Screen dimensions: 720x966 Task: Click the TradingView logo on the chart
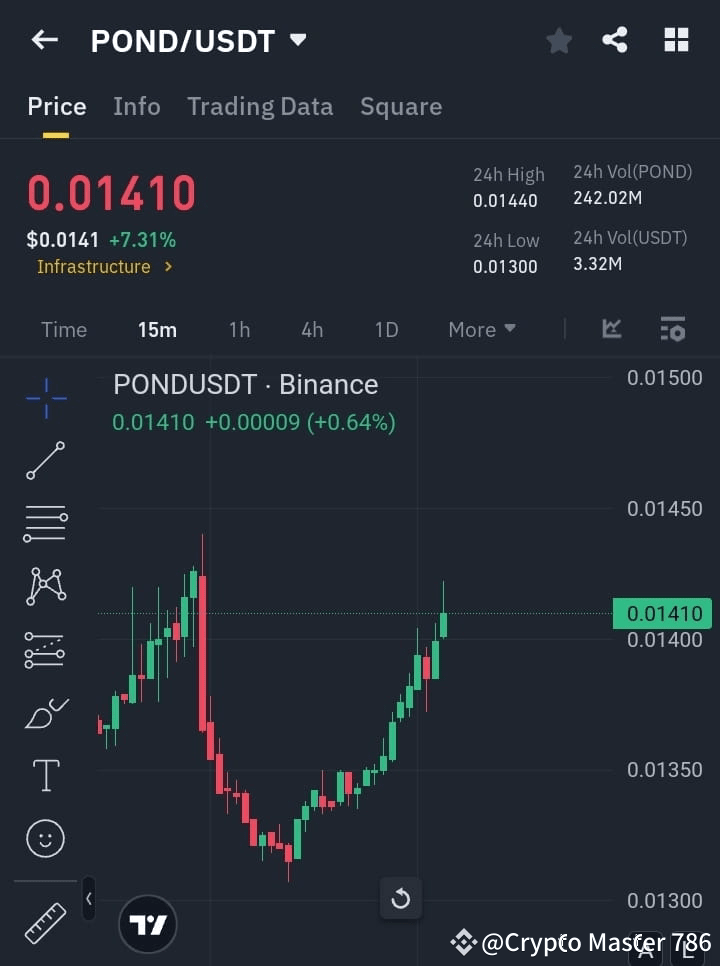[x=148, y=923]
